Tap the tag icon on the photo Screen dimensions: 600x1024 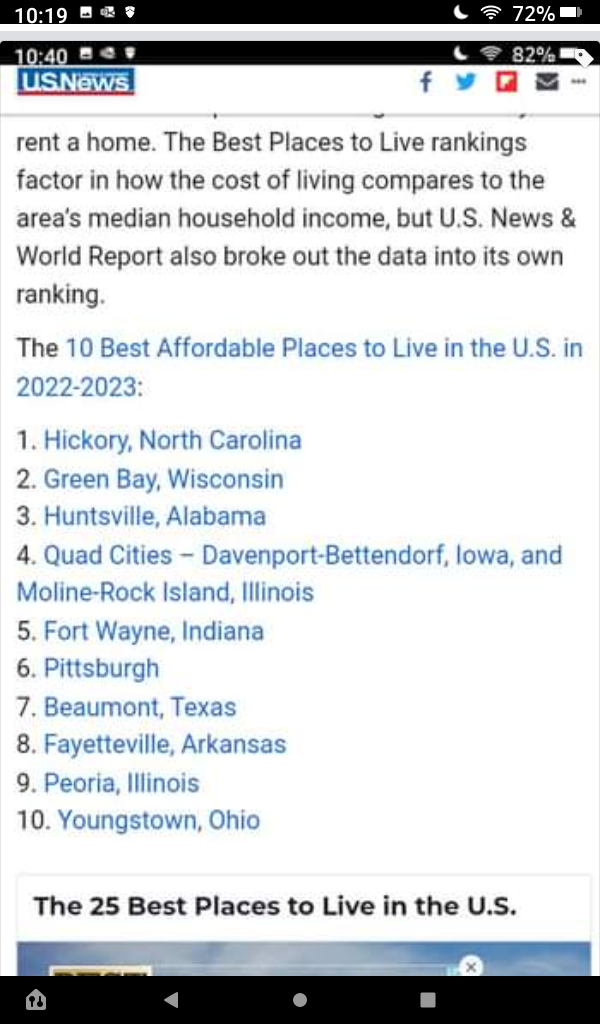[582, 58]
